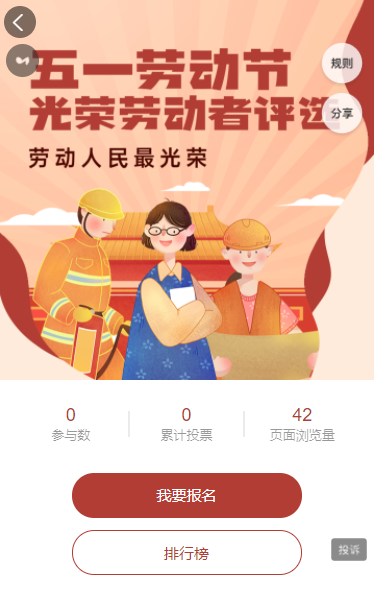Open the 规则 rules button
The width and height of the screenshot is (374, 600).
point(341,63)
